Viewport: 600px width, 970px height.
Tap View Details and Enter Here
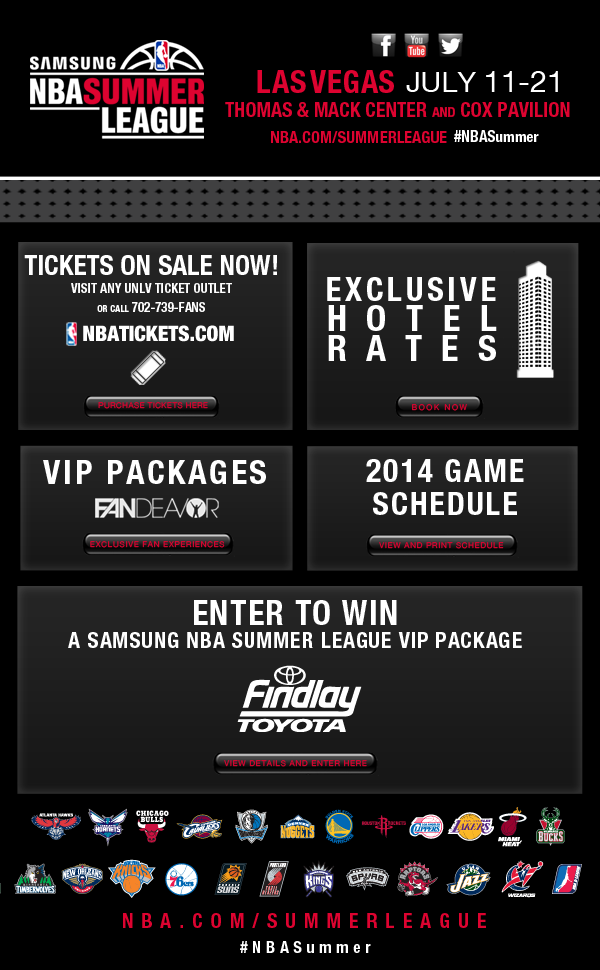295,763
